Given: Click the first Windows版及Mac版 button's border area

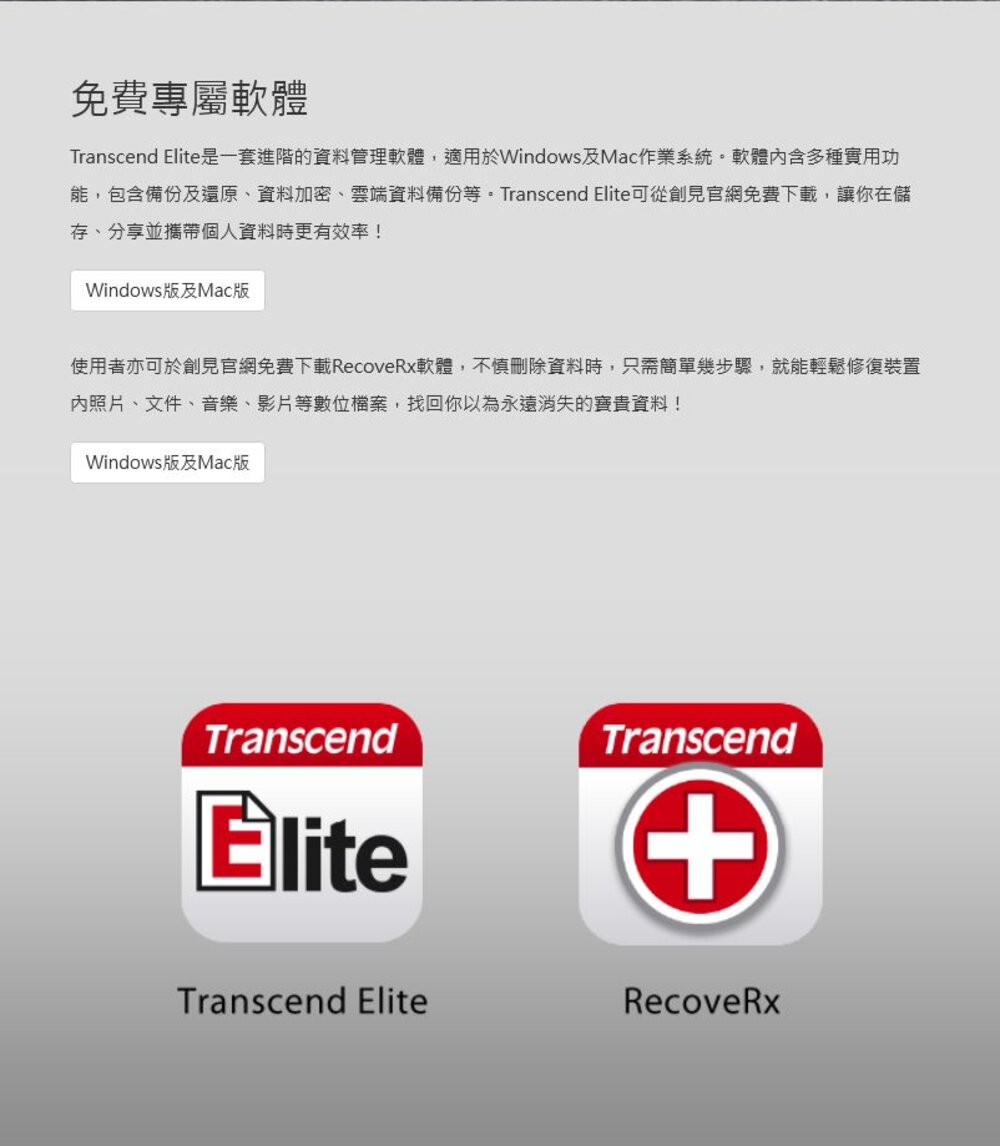Looking at the screenshot, I should (72, 291).
